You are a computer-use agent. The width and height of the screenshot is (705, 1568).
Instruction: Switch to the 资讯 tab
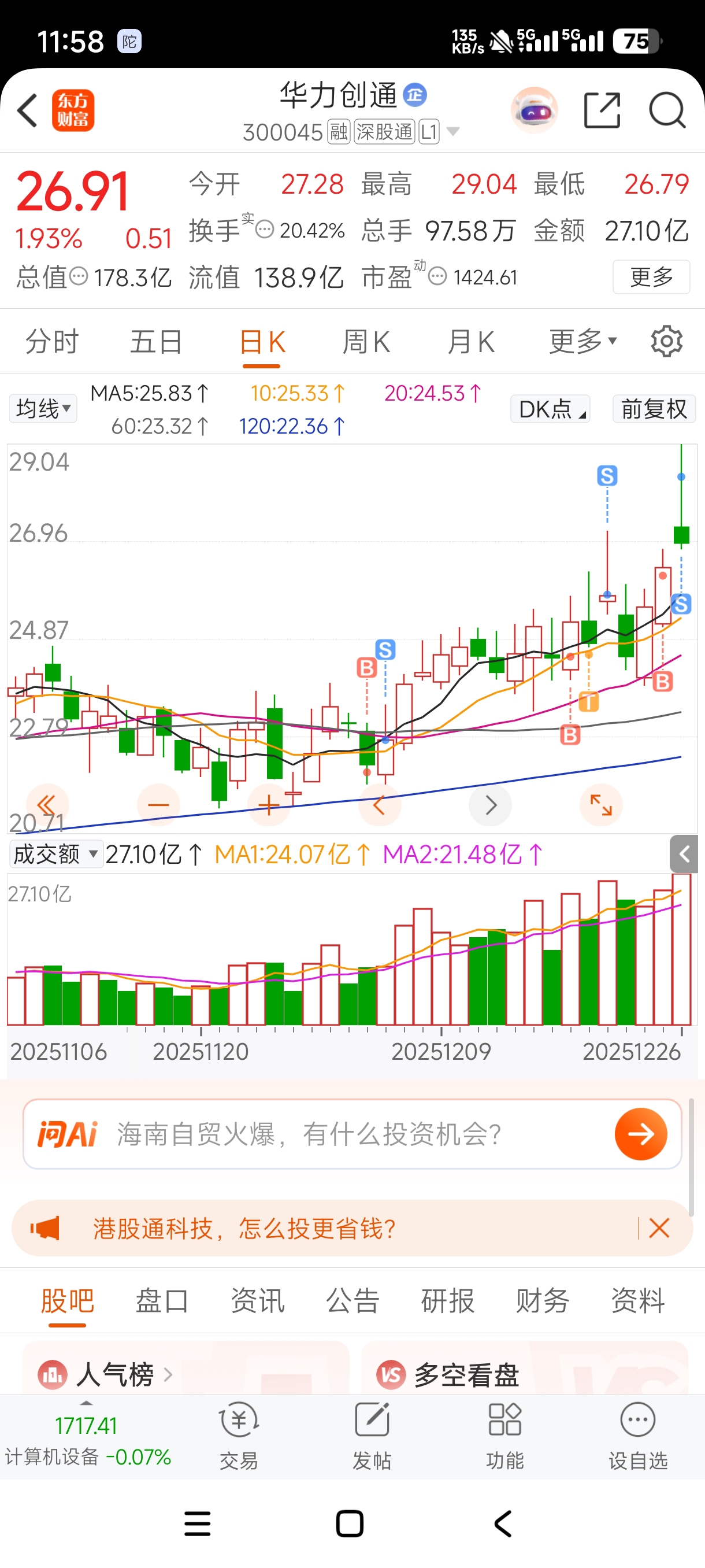coord(257,1301)
